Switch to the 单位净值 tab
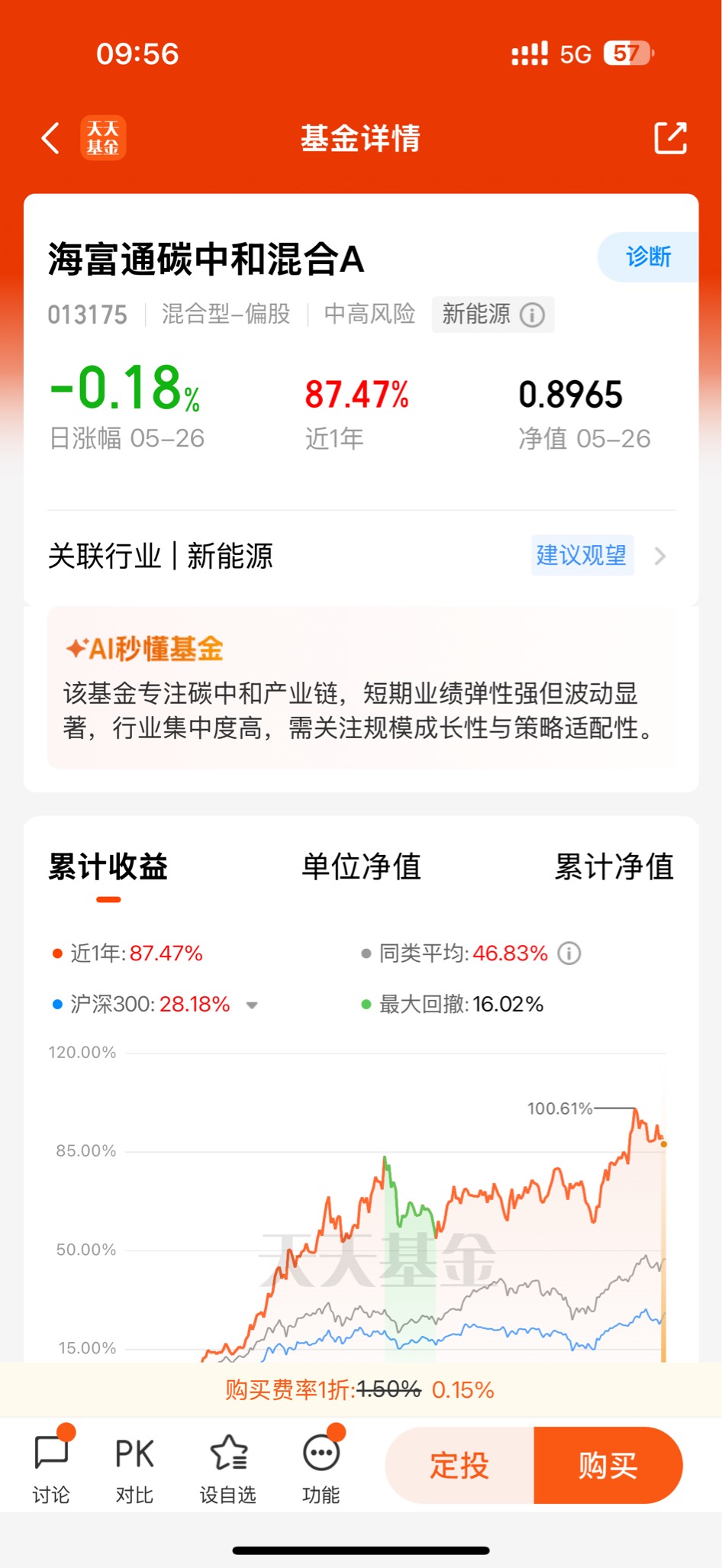The width and height of the screenshot is (722, 1568). tap(361, 867)
